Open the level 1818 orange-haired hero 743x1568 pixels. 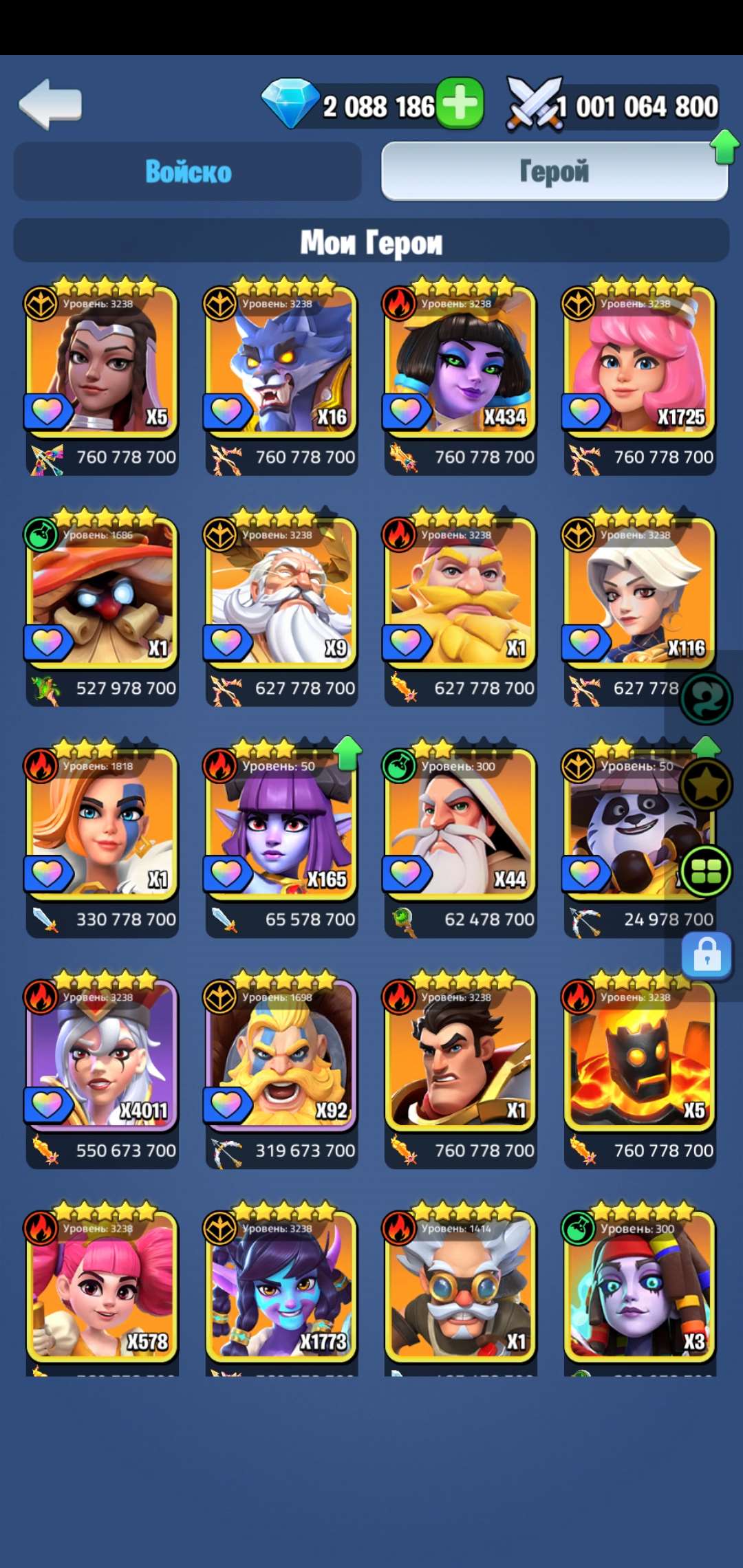tap(103, 827)
